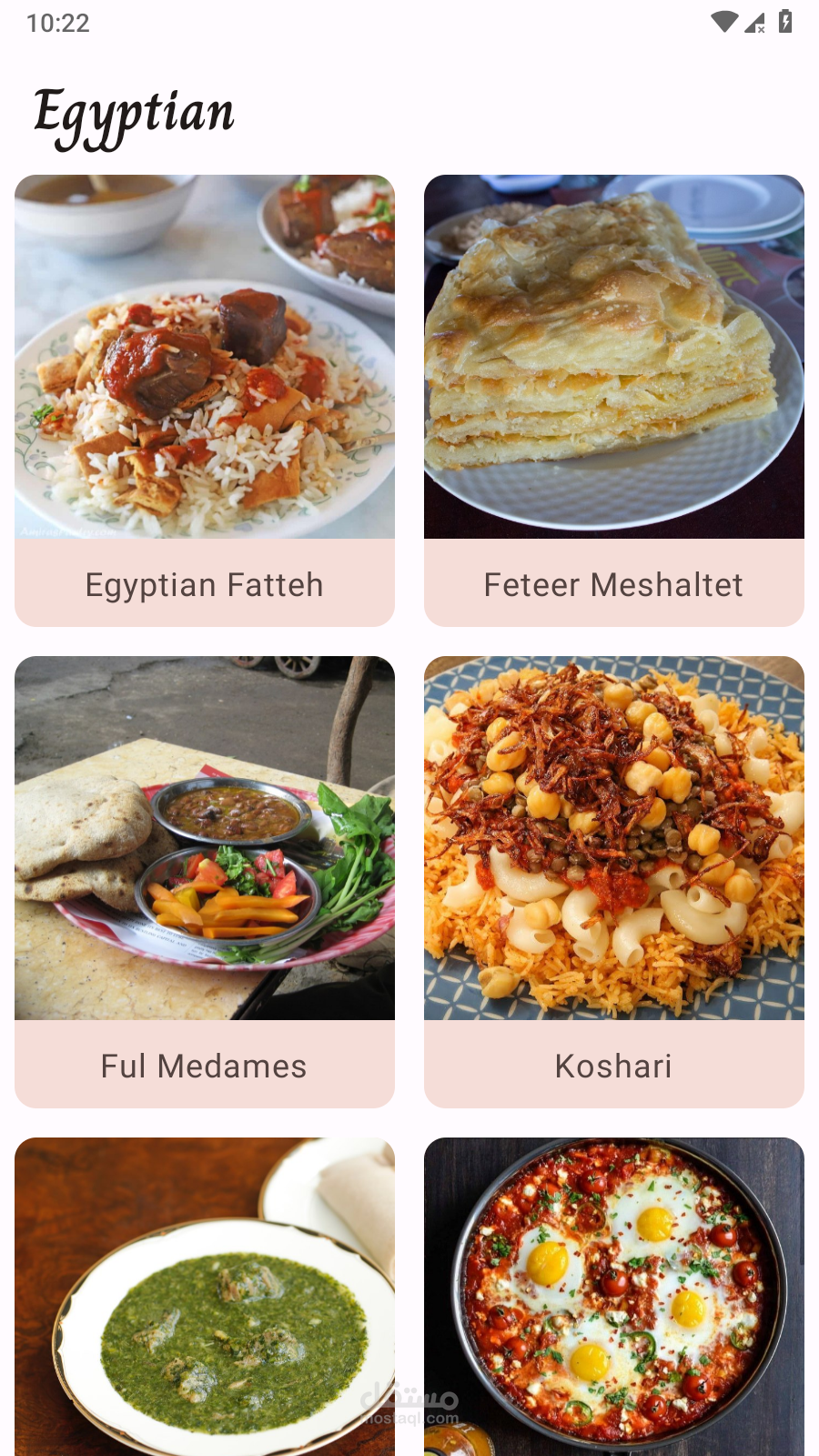The image size is (819, 1456).
Task: Select the Feteer Meshaltet dish card
Action: [x=614, y=400]
